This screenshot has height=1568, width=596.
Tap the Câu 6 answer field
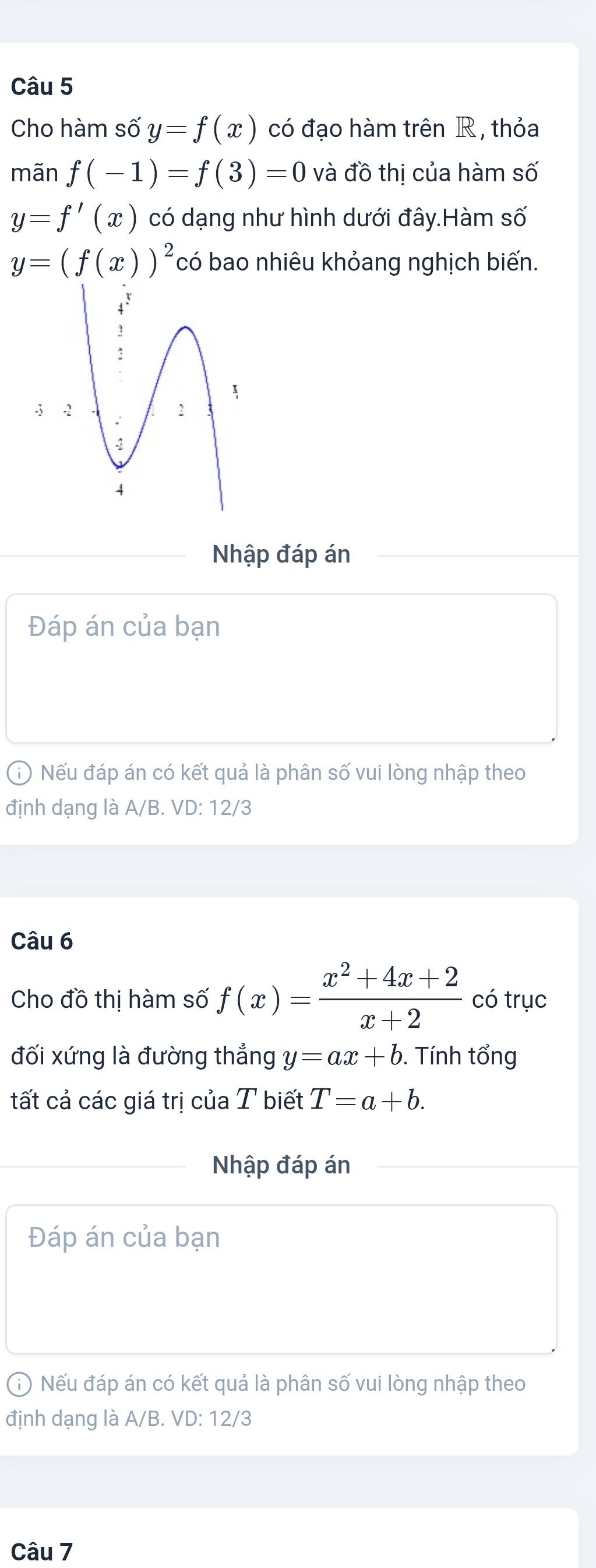pos(281,1278)
